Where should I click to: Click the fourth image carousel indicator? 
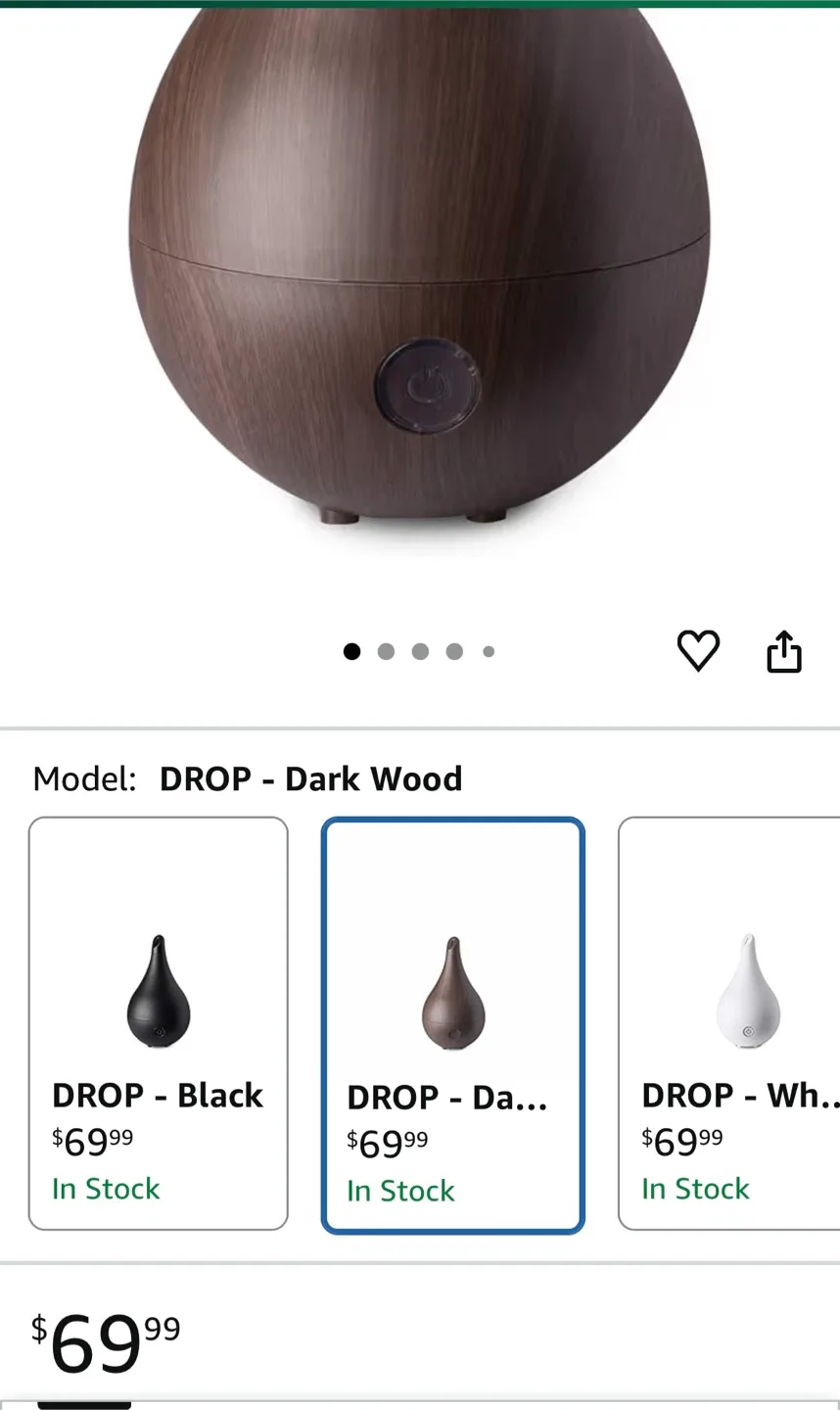point(453,651)
